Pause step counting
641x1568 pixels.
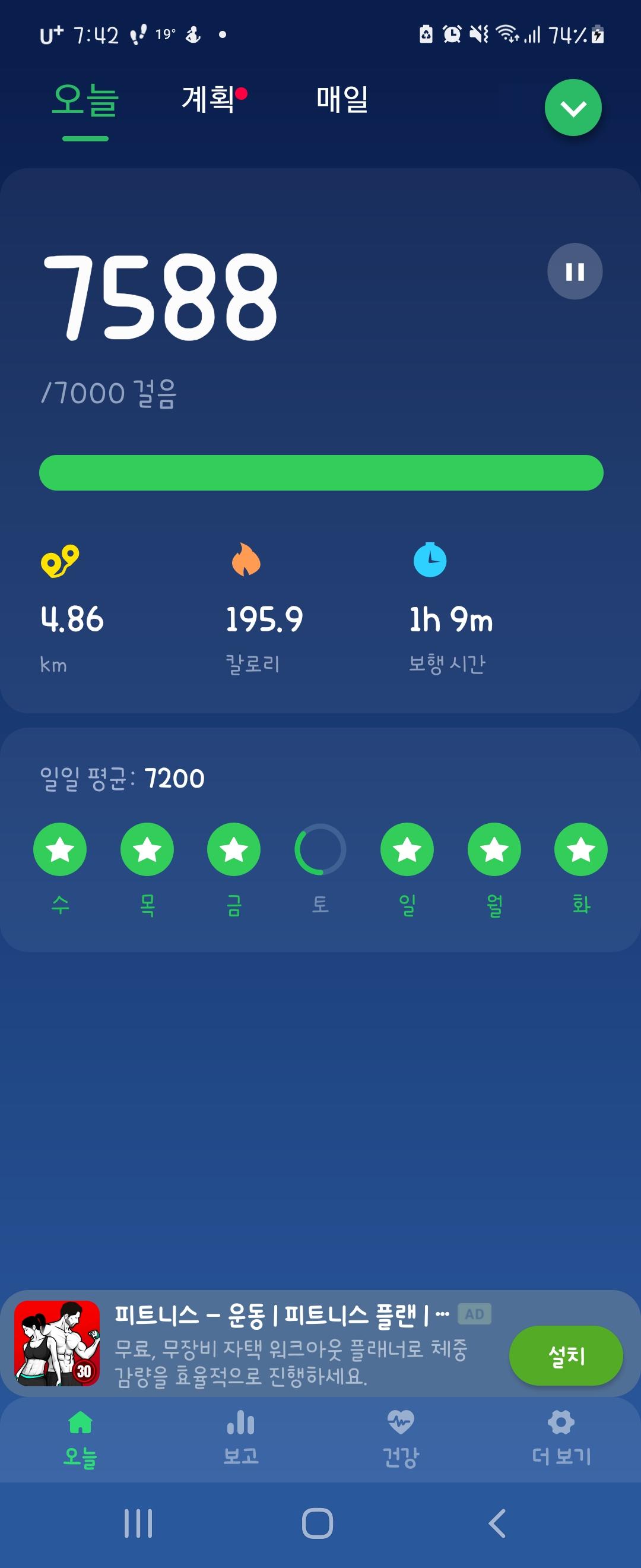[x=574, y=271]
